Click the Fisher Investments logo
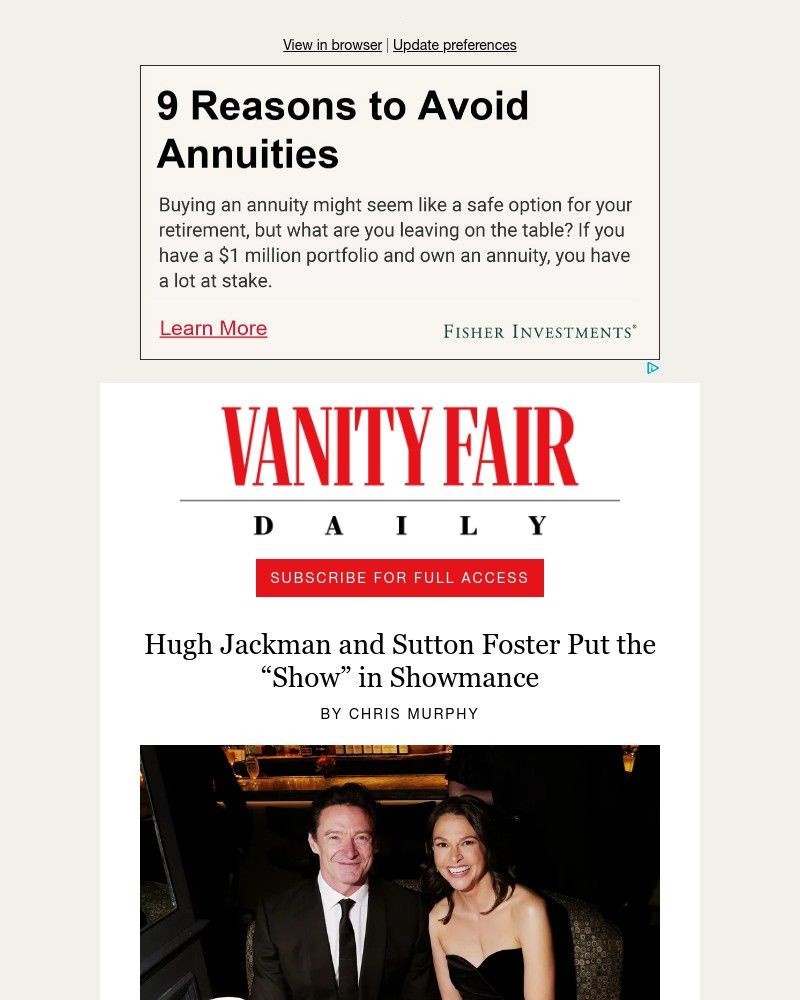 pos(540,331)
